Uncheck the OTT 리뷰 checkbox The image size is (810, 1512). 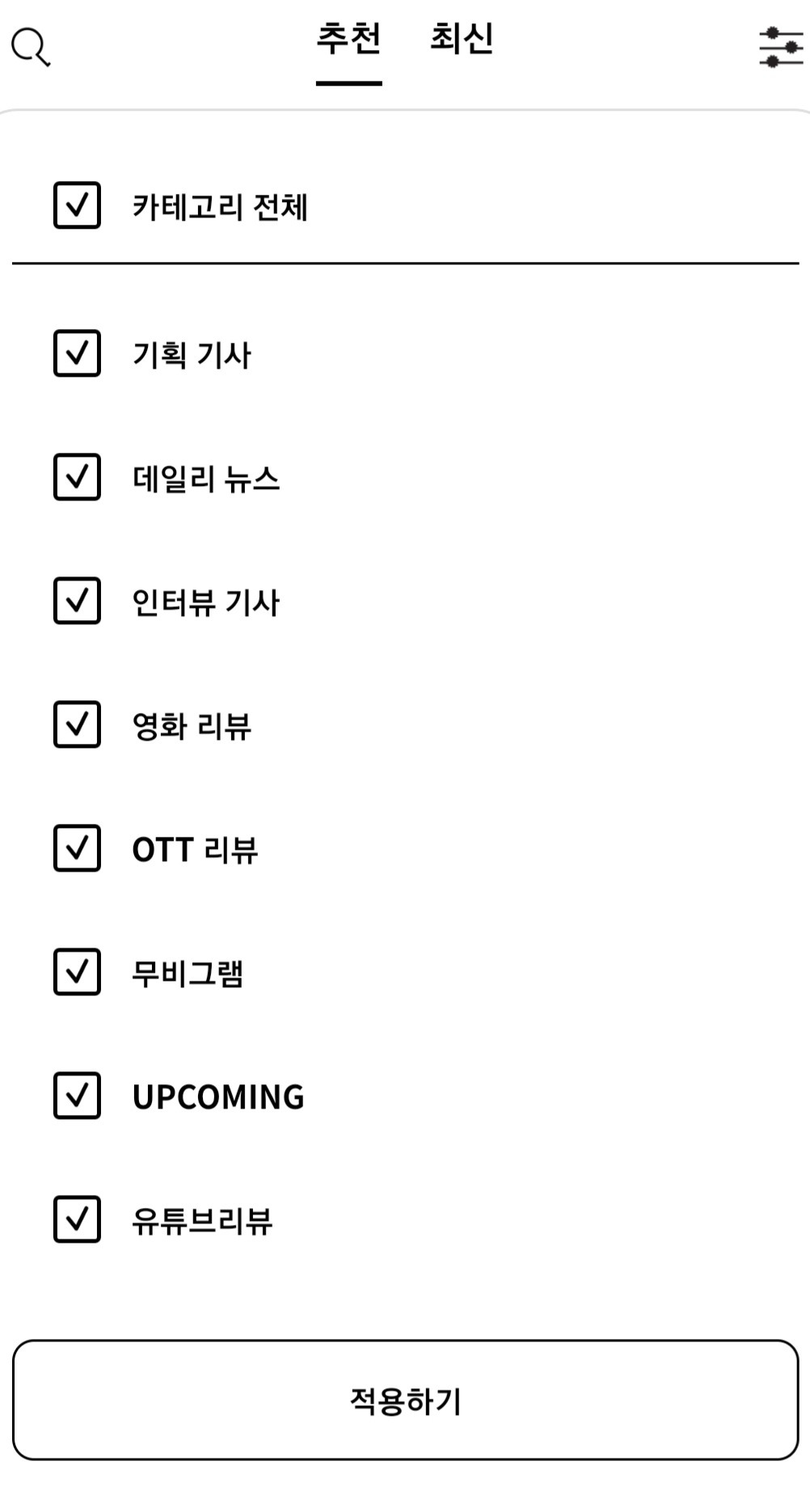coord(77,849)
